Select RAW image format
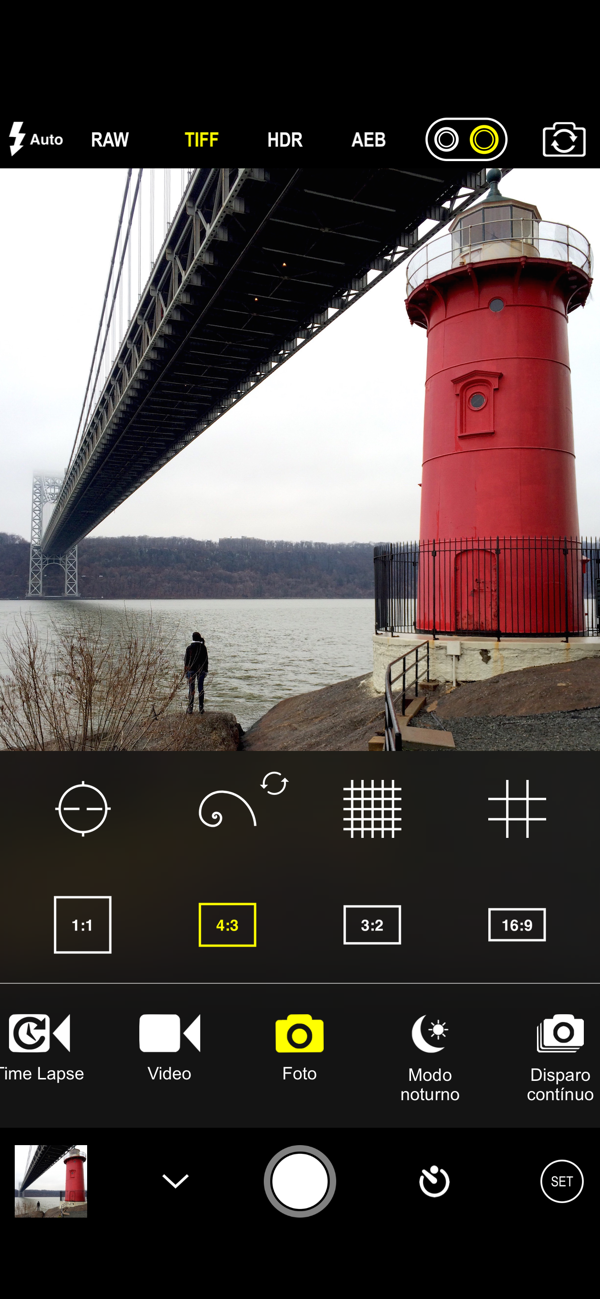The width and height of the screenshot is (600, 1299). [110, 140]
